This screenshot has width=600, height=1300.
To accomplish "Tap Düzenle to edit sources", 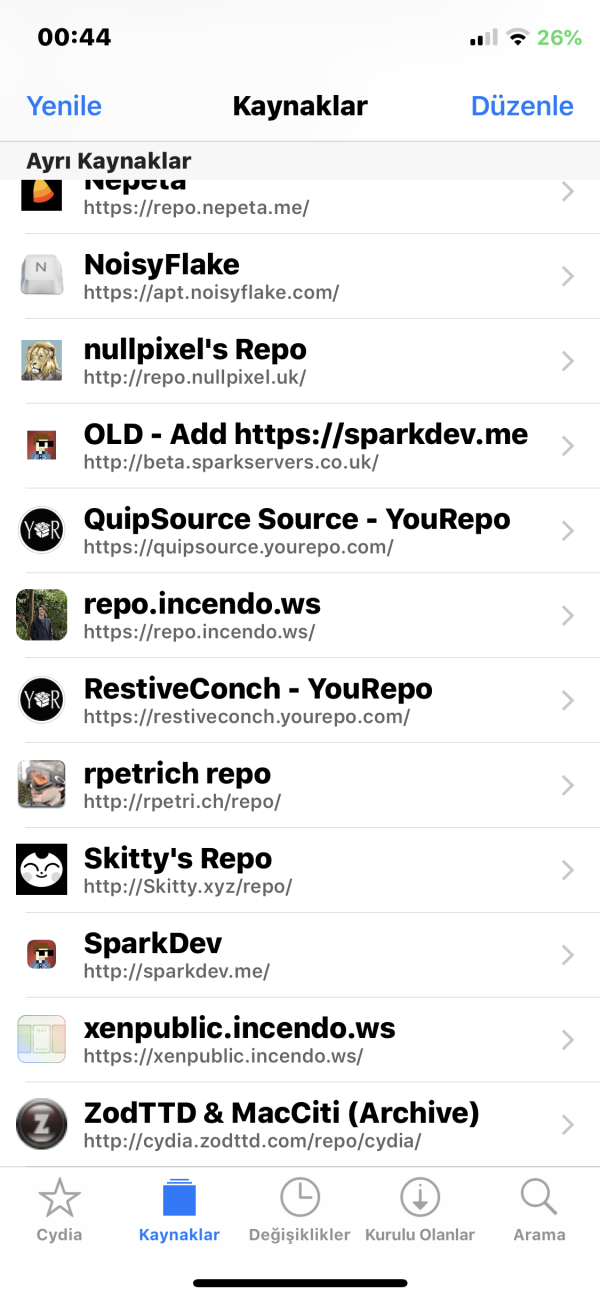I will pyautogui.click(x=522, y=106).
